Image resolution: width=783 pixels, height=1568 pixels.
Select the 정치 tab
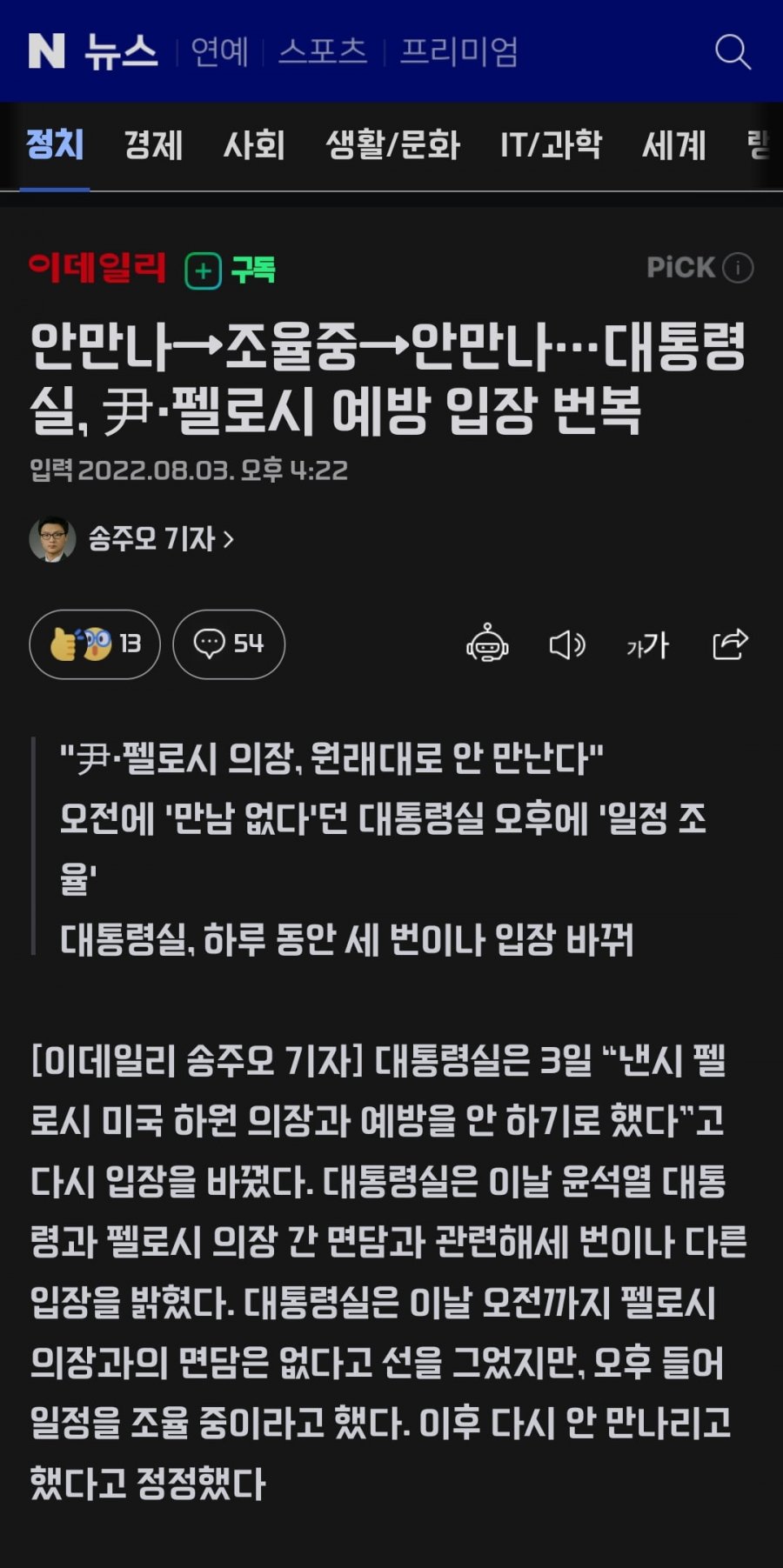coord(55,145)
